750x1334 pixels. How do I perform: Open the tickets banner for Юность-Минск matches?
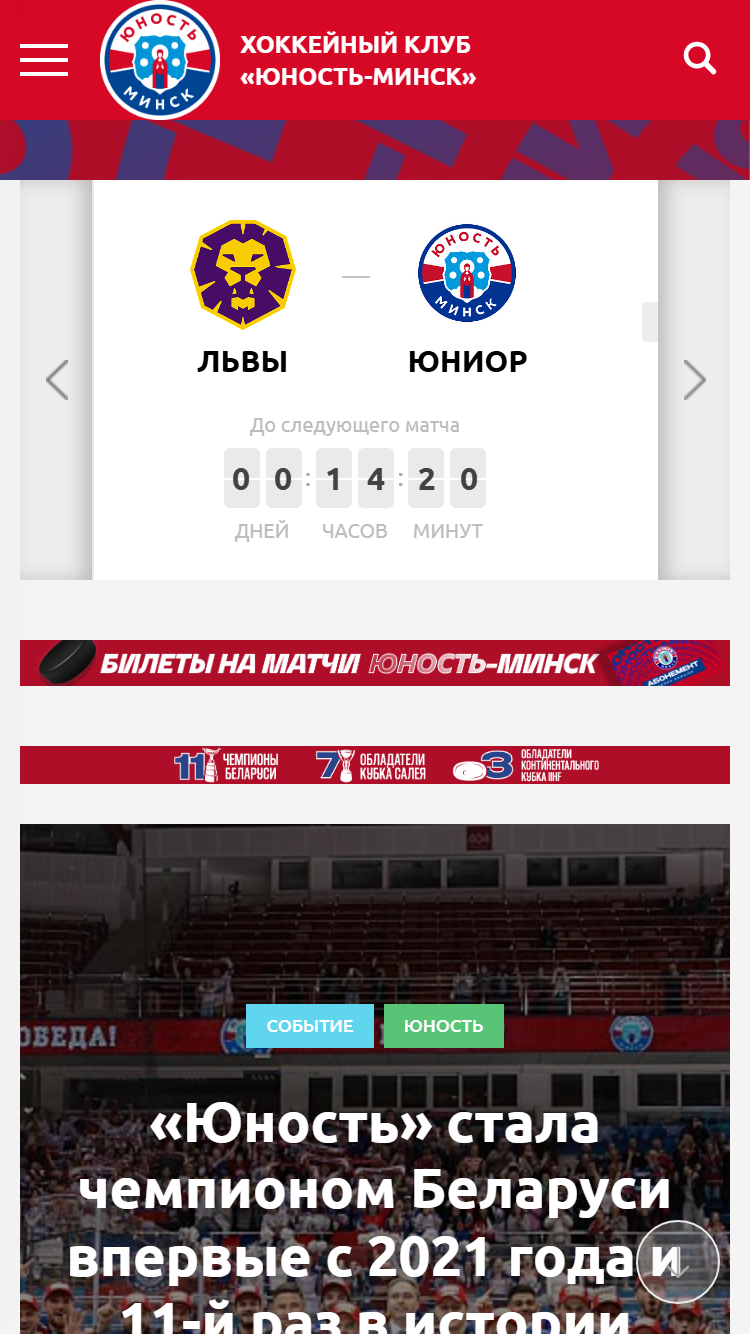pos(375,663)
